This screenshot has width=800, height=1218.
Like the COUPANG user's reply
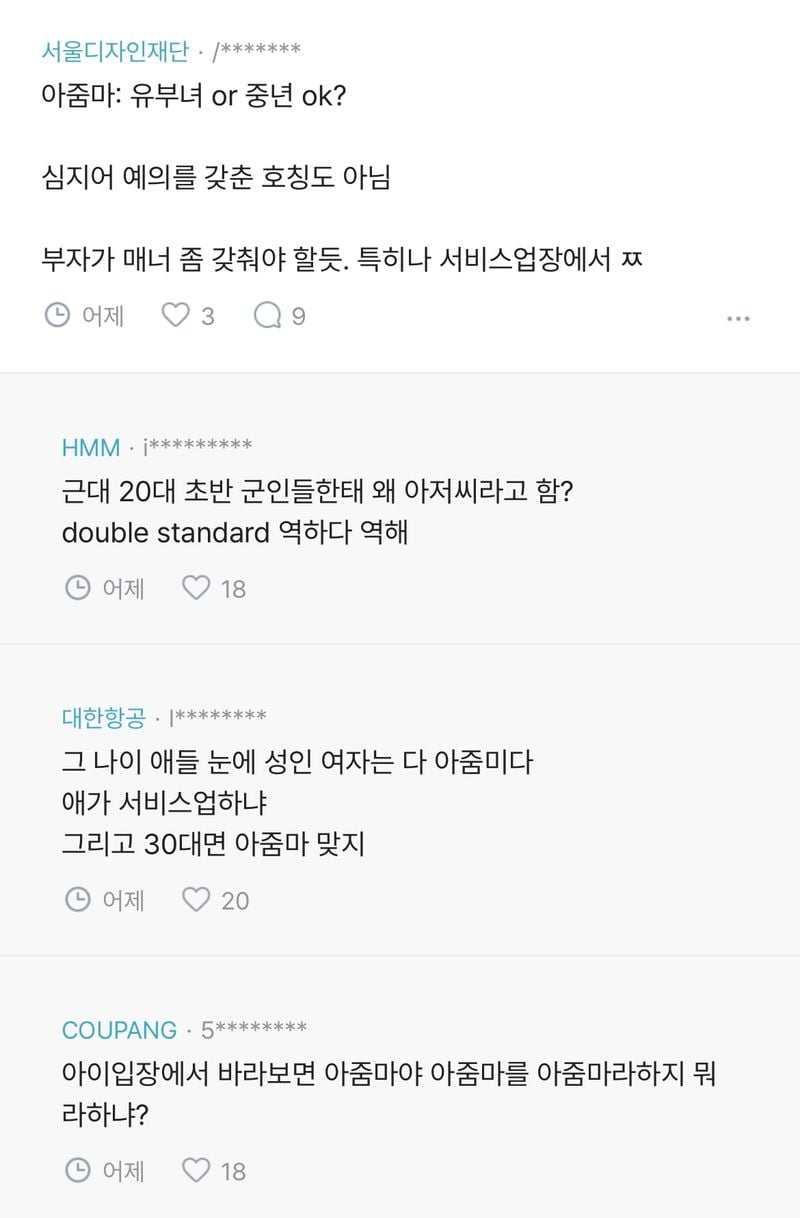click(x=196, y=1170)
